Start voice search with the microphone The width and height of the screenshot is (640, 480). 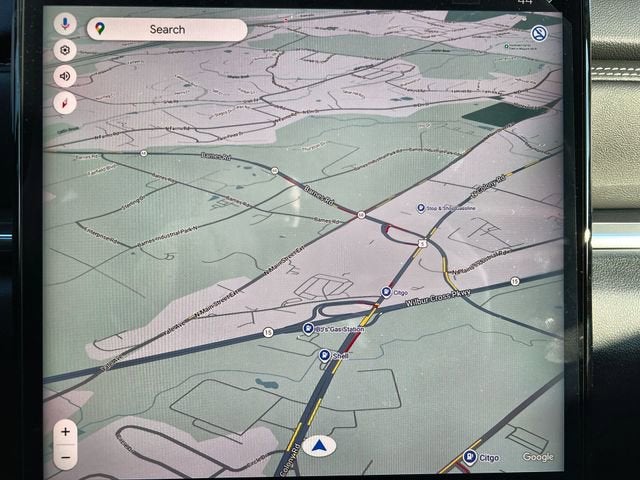click(x=66, y=23)
